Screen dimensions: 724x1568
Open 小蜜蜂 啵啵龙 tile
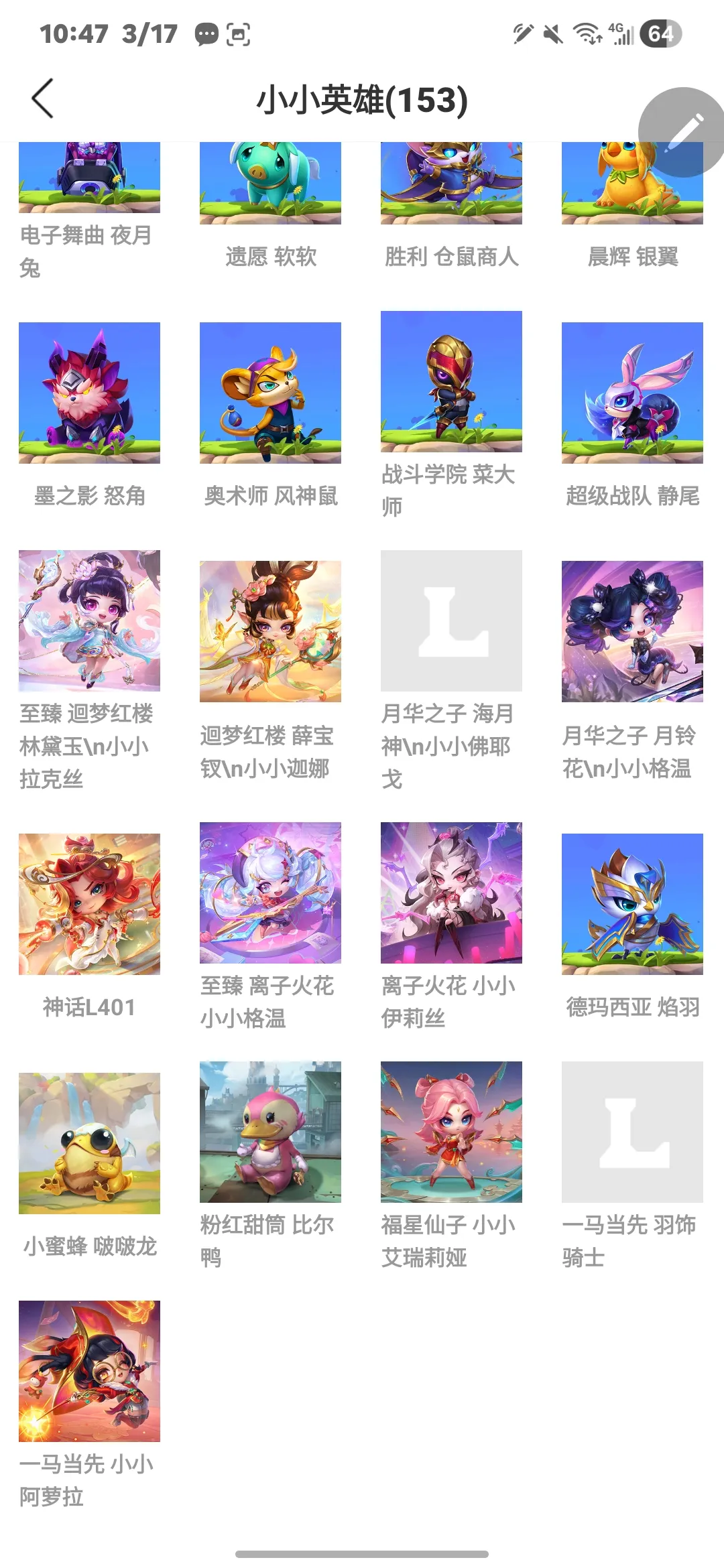click(x=89, y=1143)
